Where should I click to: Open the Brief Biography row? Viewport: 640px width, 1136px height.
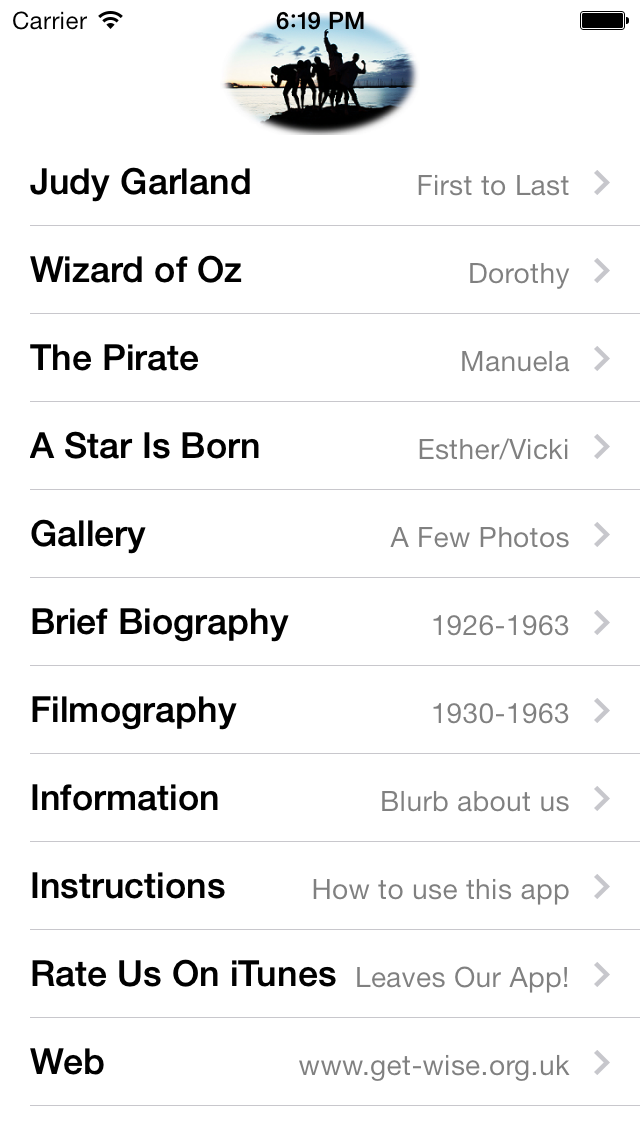click(x=320, y=622)
